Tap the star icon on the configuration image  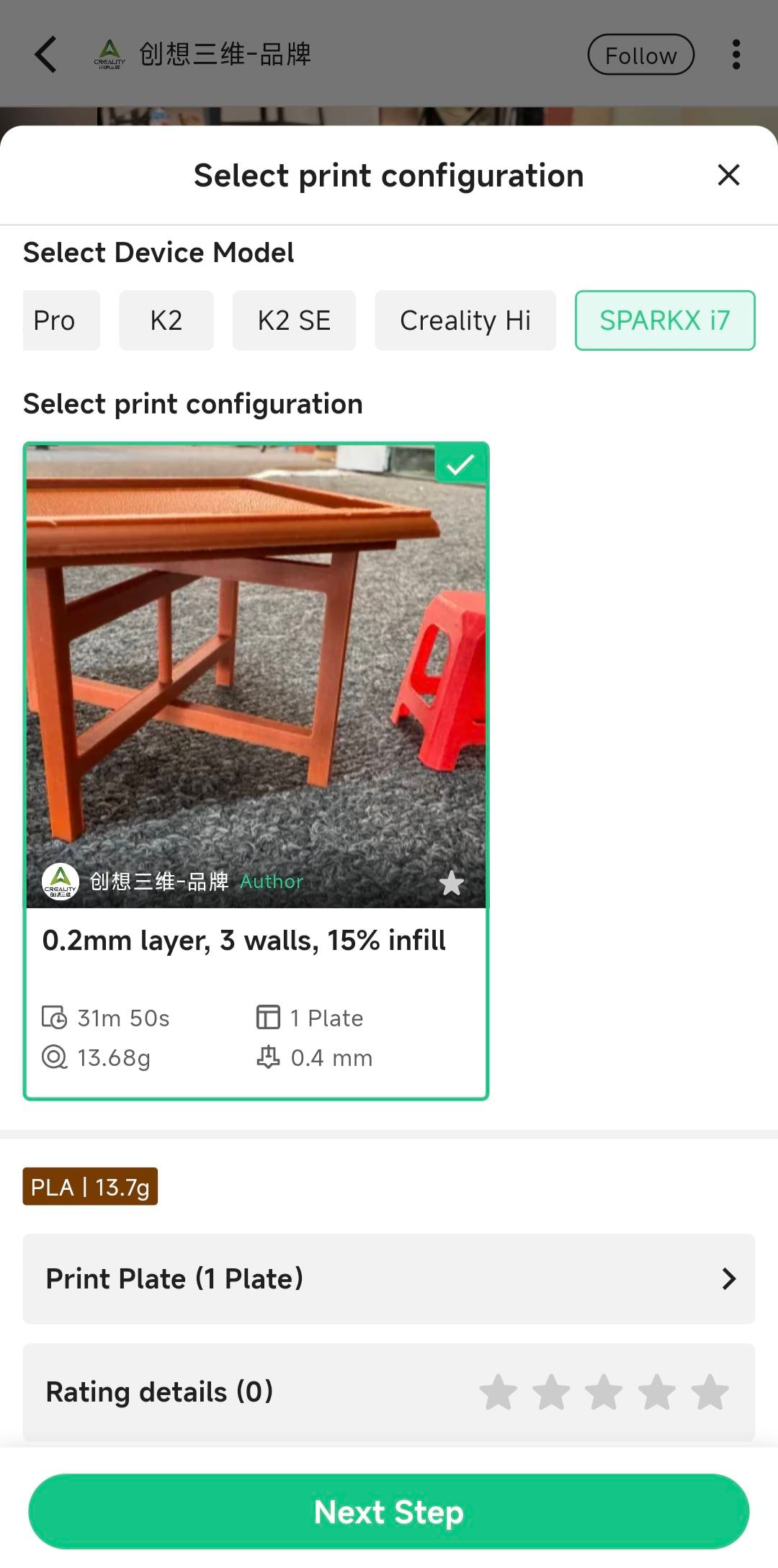tap(452, 882)
